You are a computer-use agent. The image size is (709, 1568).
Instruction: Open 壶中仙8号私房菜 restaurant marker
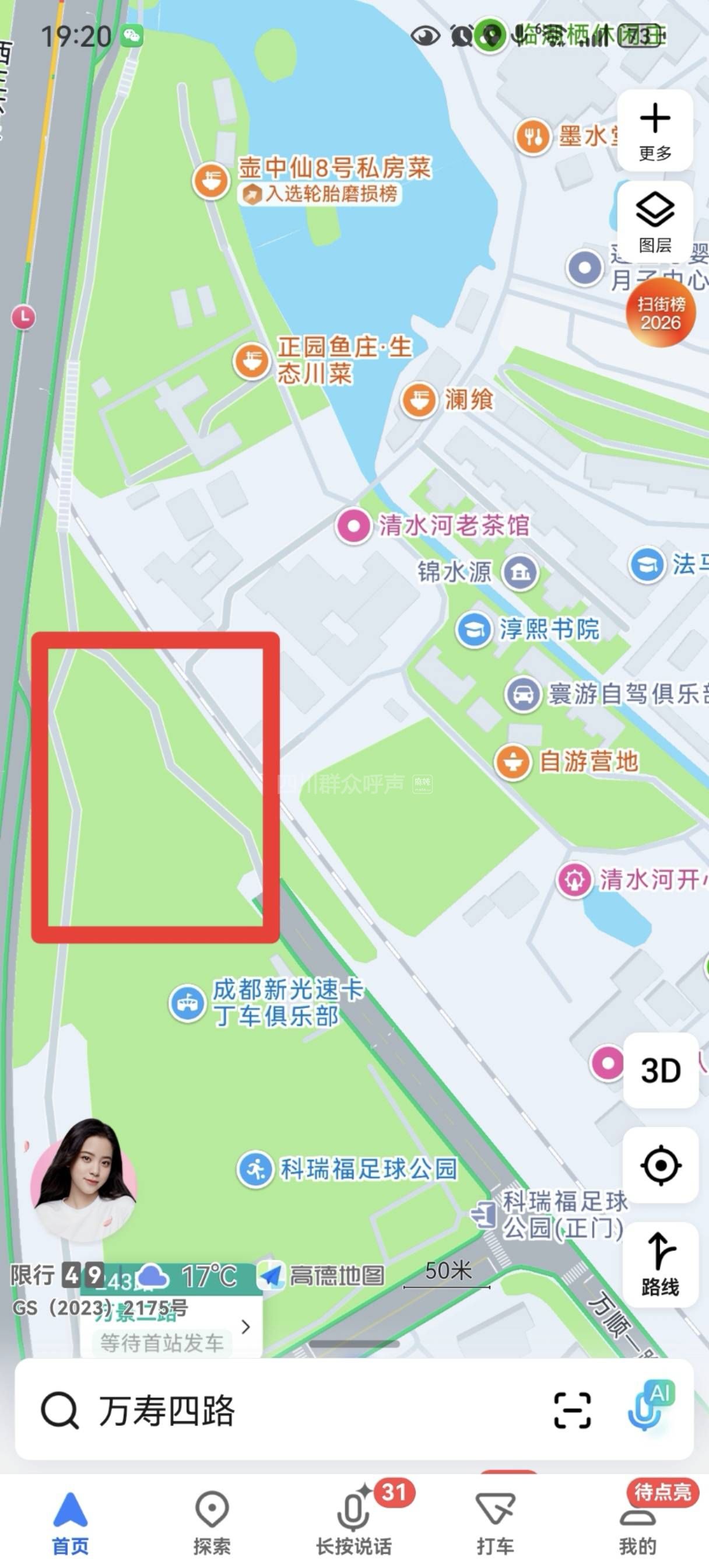[210, 180]
